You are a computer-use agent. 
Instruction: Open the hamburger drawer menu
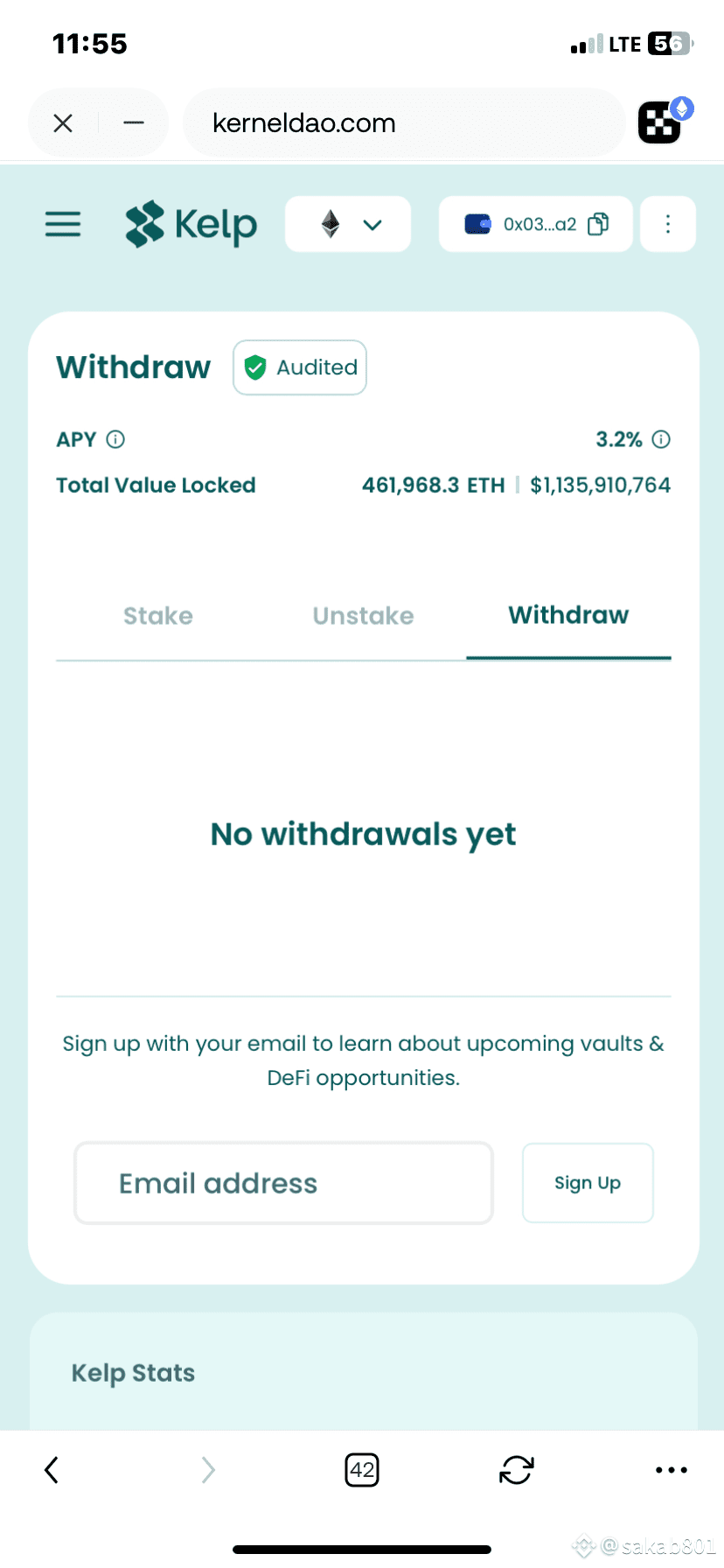pyautogui.click(x=63, y=224)
